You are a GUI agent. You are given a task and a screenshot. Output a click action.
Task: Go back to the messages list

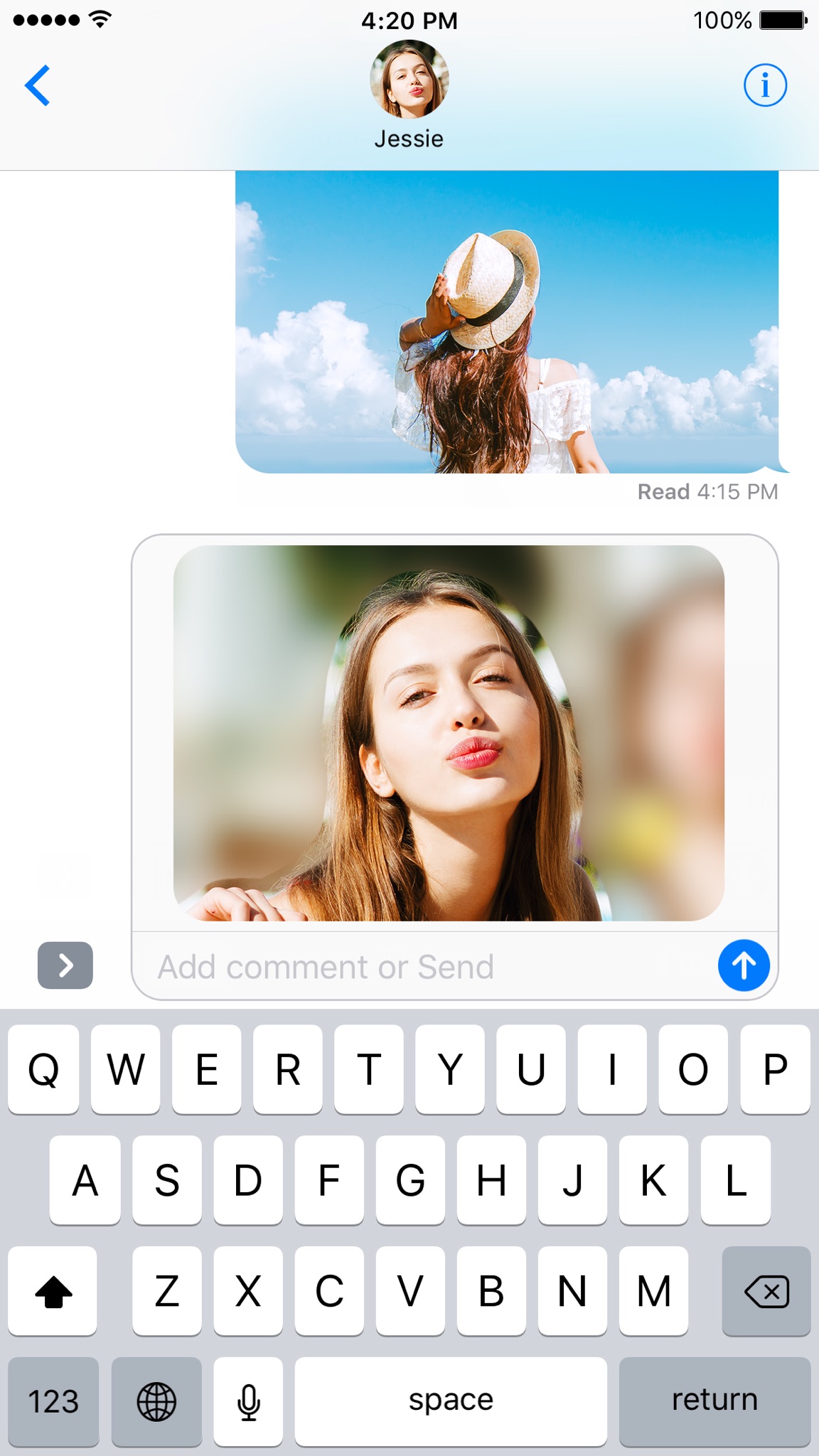point(37,85)
